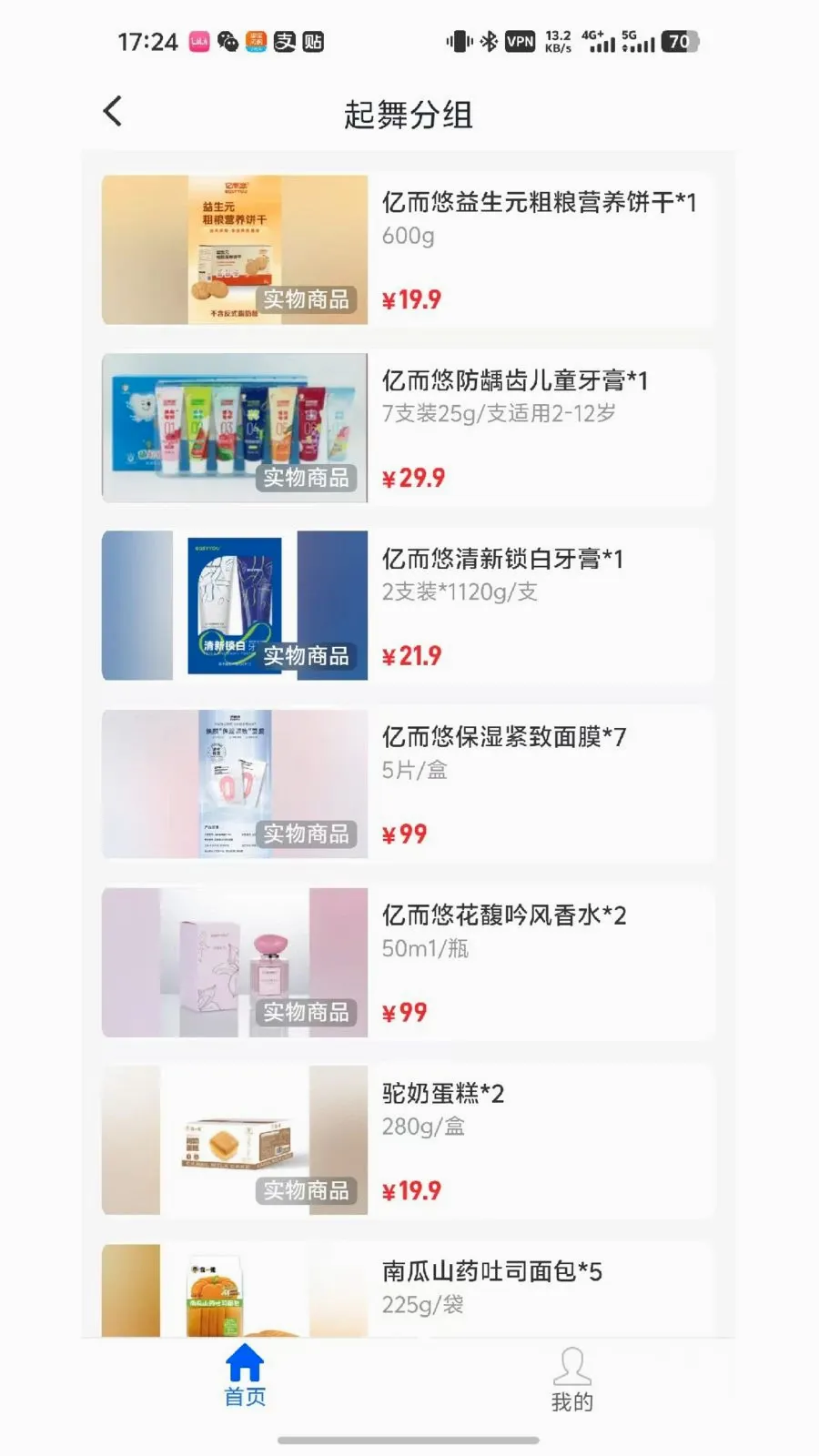
Task: View 亿而悠保湿紧致面膜 product details
Action: point(408,784)
